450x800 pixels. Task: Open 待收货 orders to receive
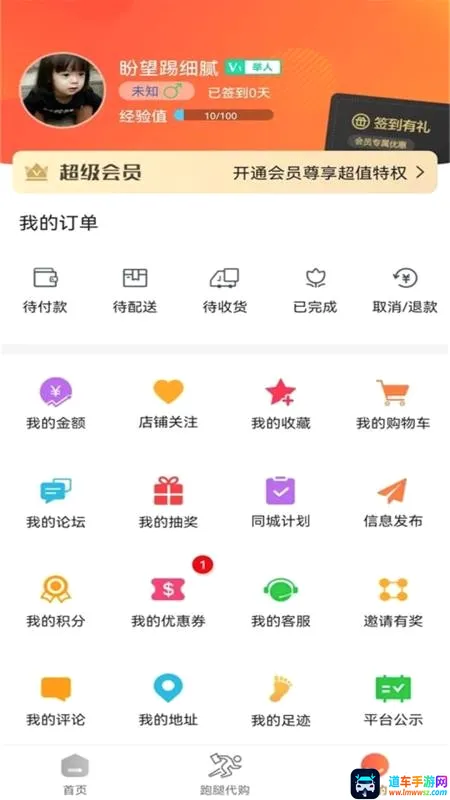225,290
